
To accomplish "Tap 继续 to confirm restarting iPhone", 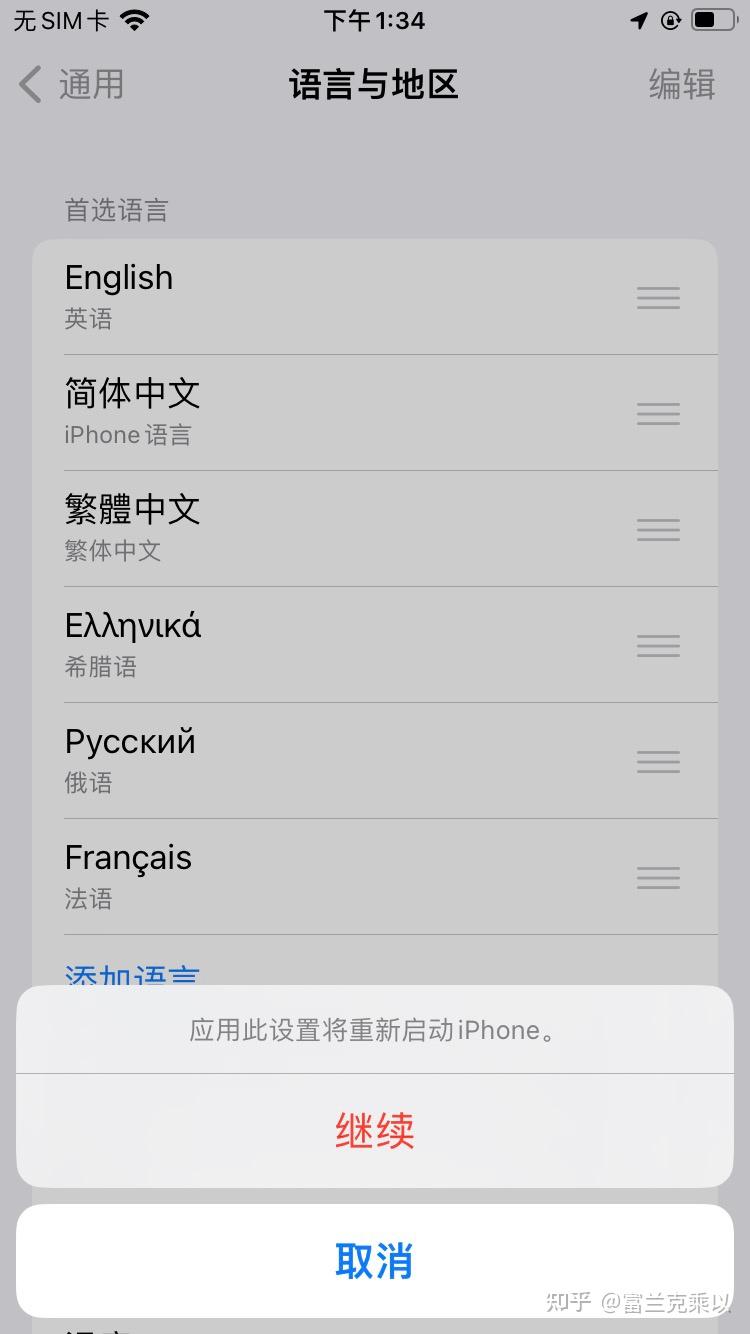I will point(375,1131).
